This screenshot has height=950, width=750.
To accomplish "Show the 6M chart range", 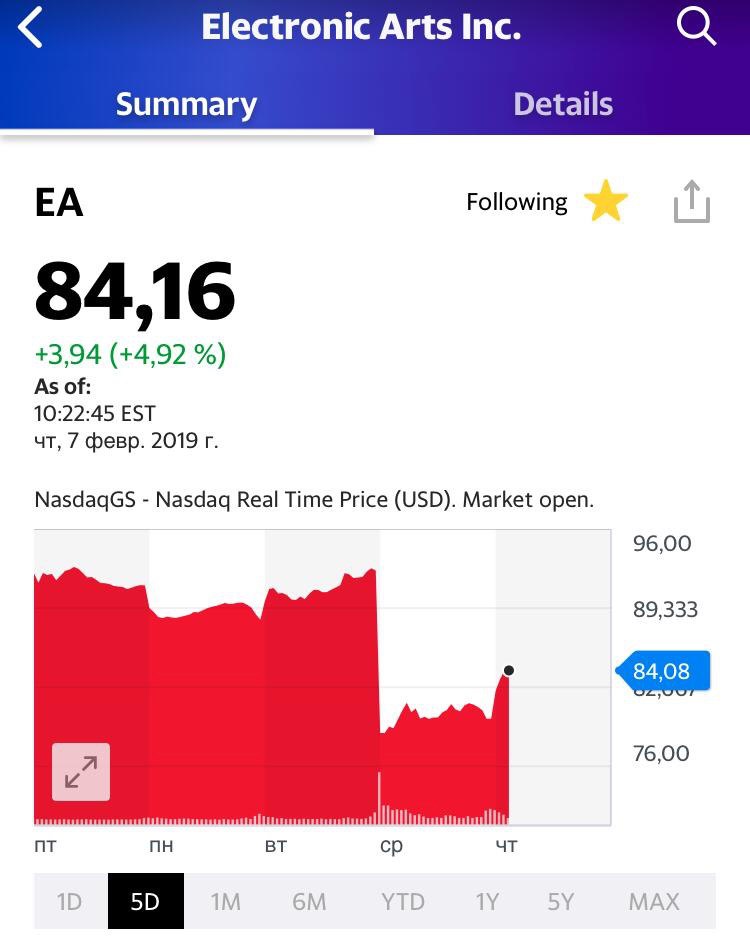I will 309,902.
